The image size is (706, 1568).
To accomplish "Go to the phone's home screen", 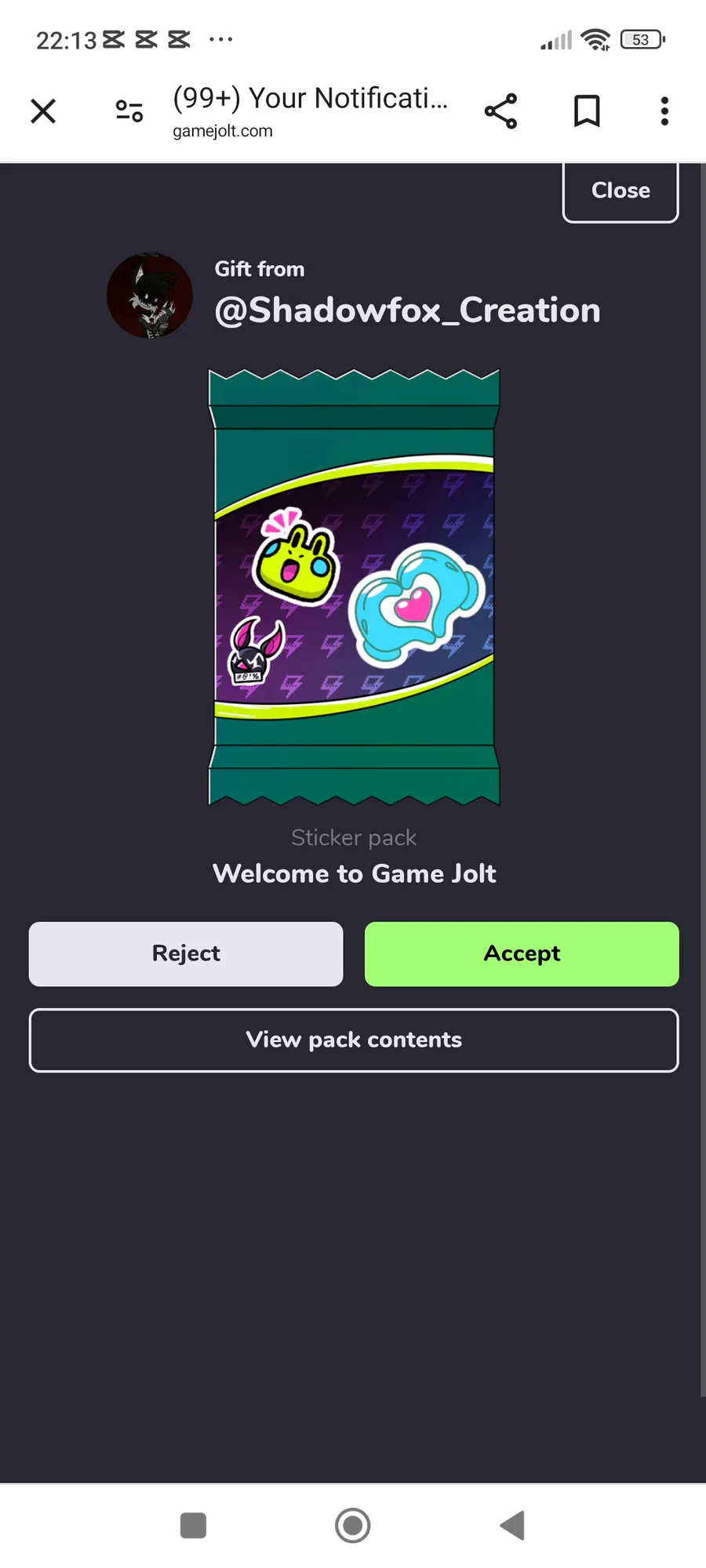I will (352, 1526).
